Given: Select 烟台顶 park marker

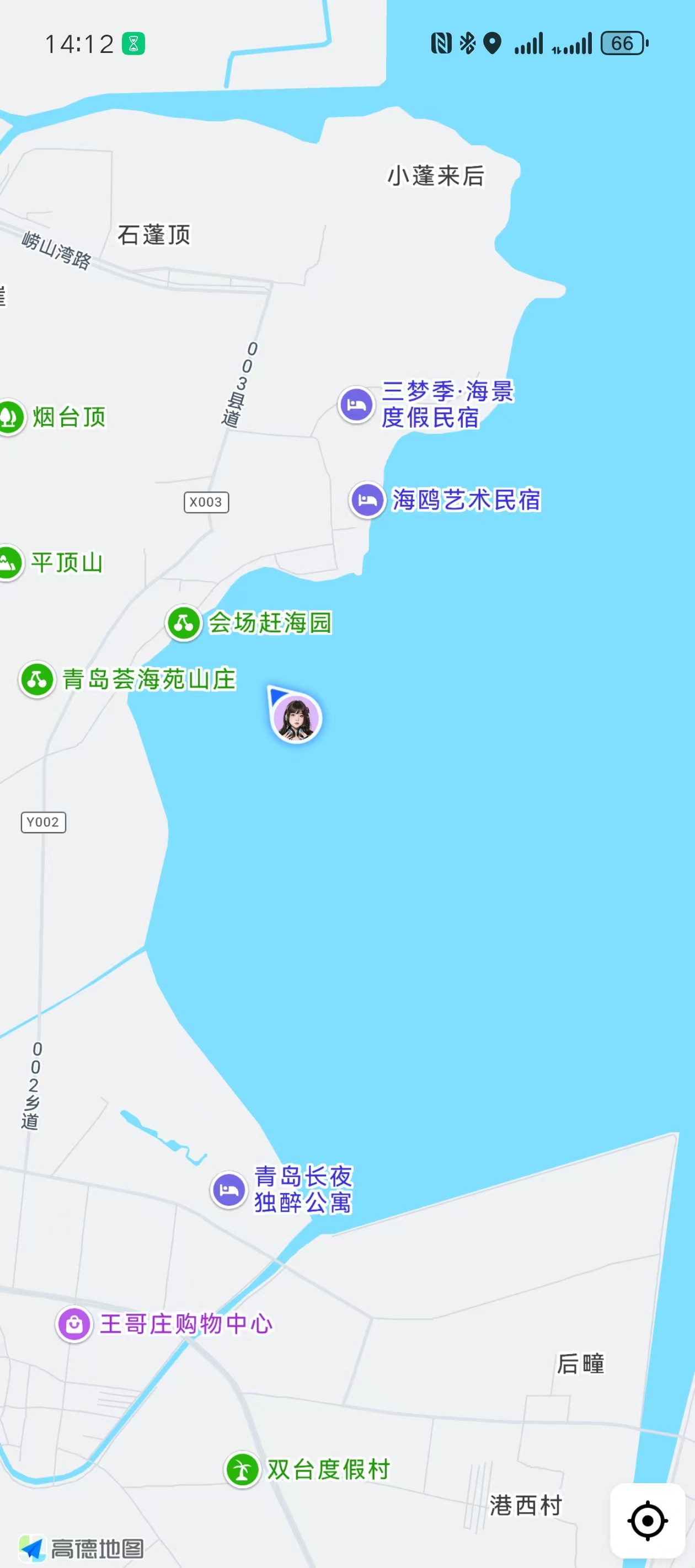Looking at the screenshot, I should [x=10, y=417].
